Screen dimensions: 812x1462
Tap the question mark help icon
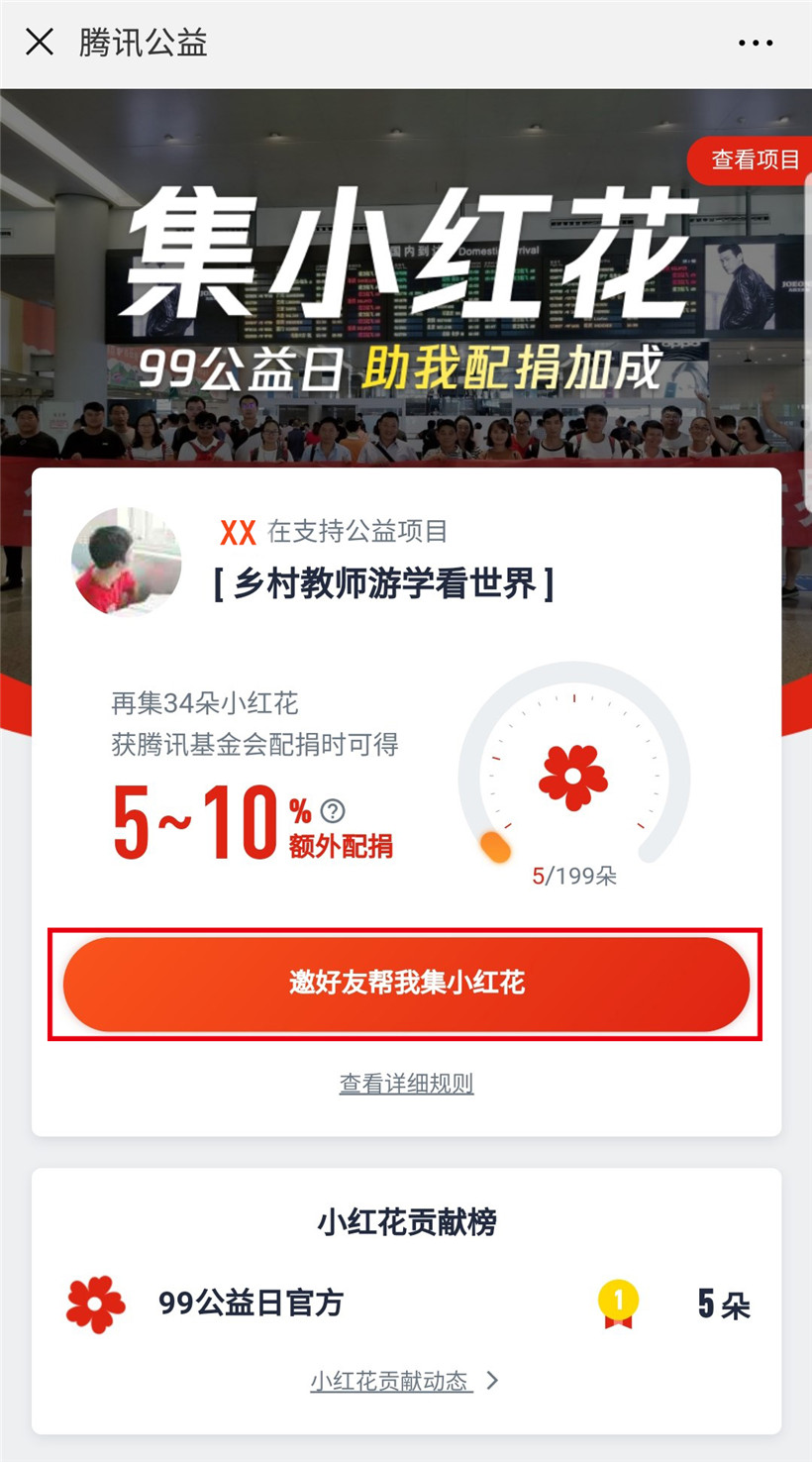[333, 811]
